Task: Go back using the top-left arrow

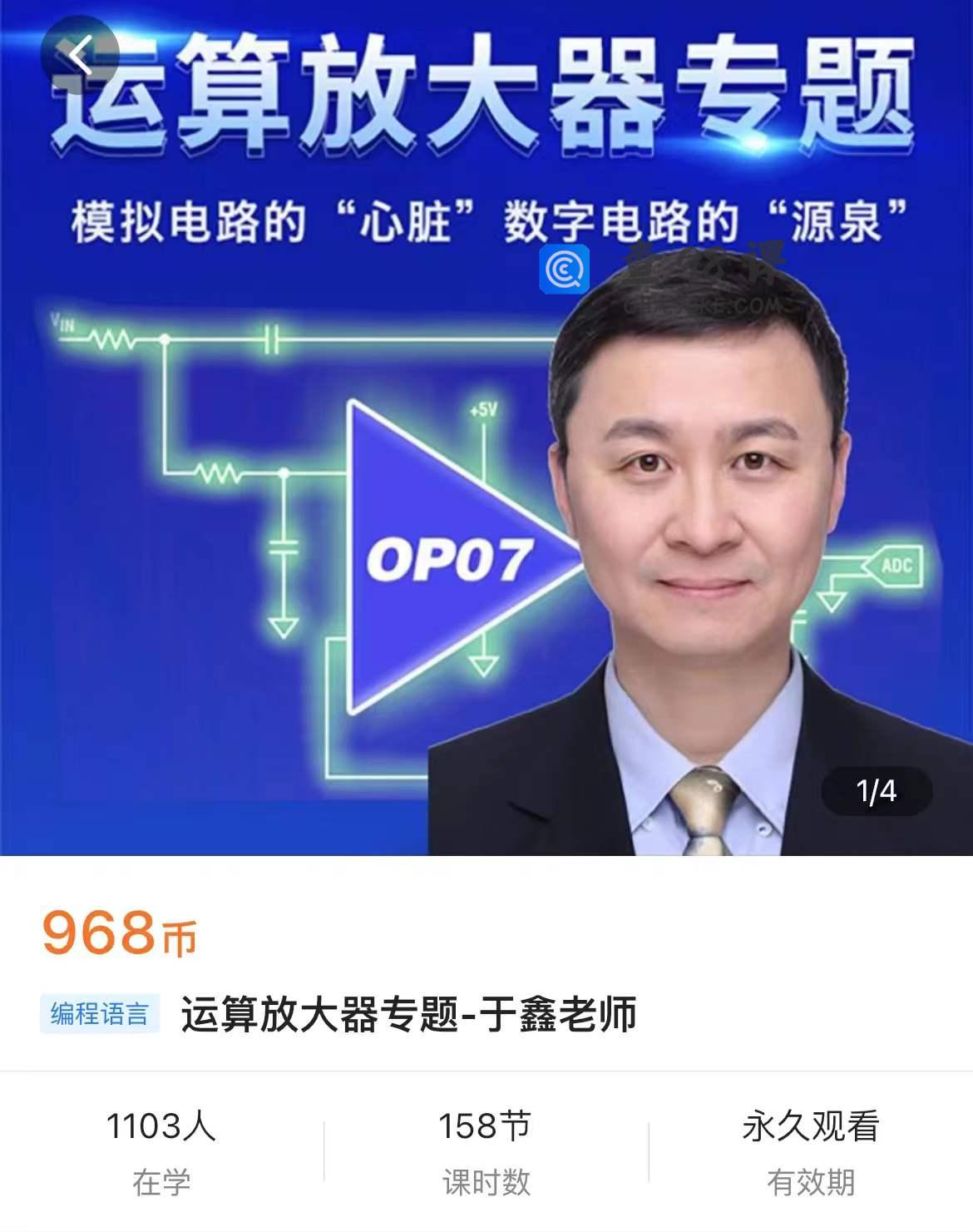Action: [x=80, y=56]
